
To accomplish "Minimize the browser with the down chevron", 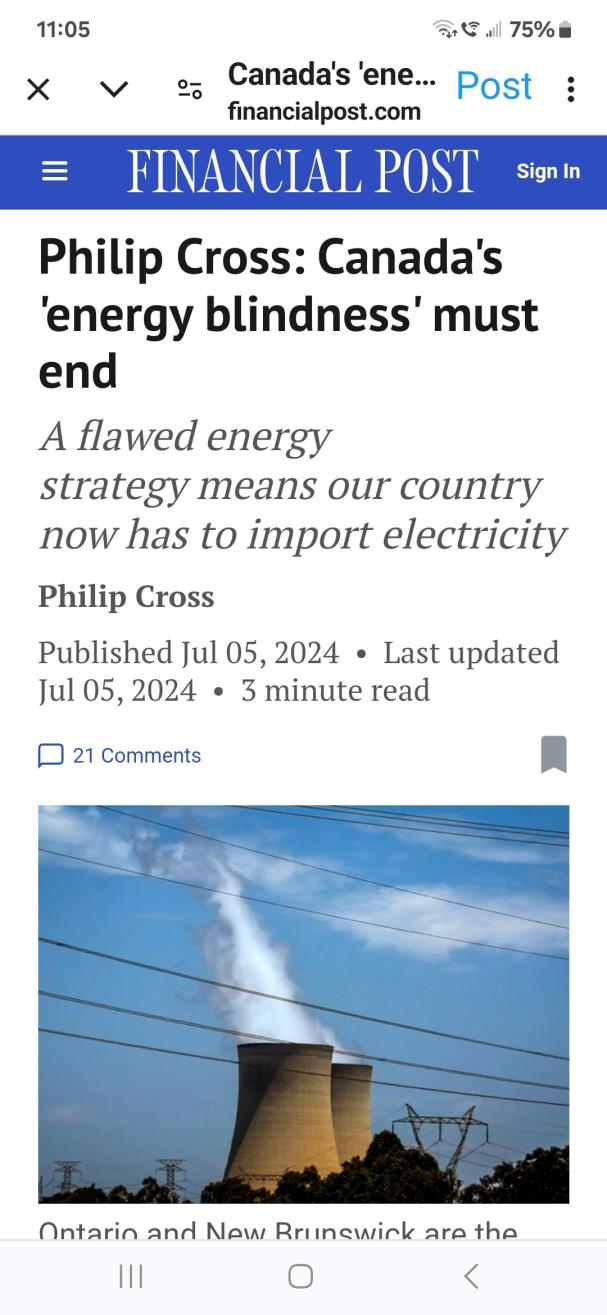I will [x=115, y=90].
